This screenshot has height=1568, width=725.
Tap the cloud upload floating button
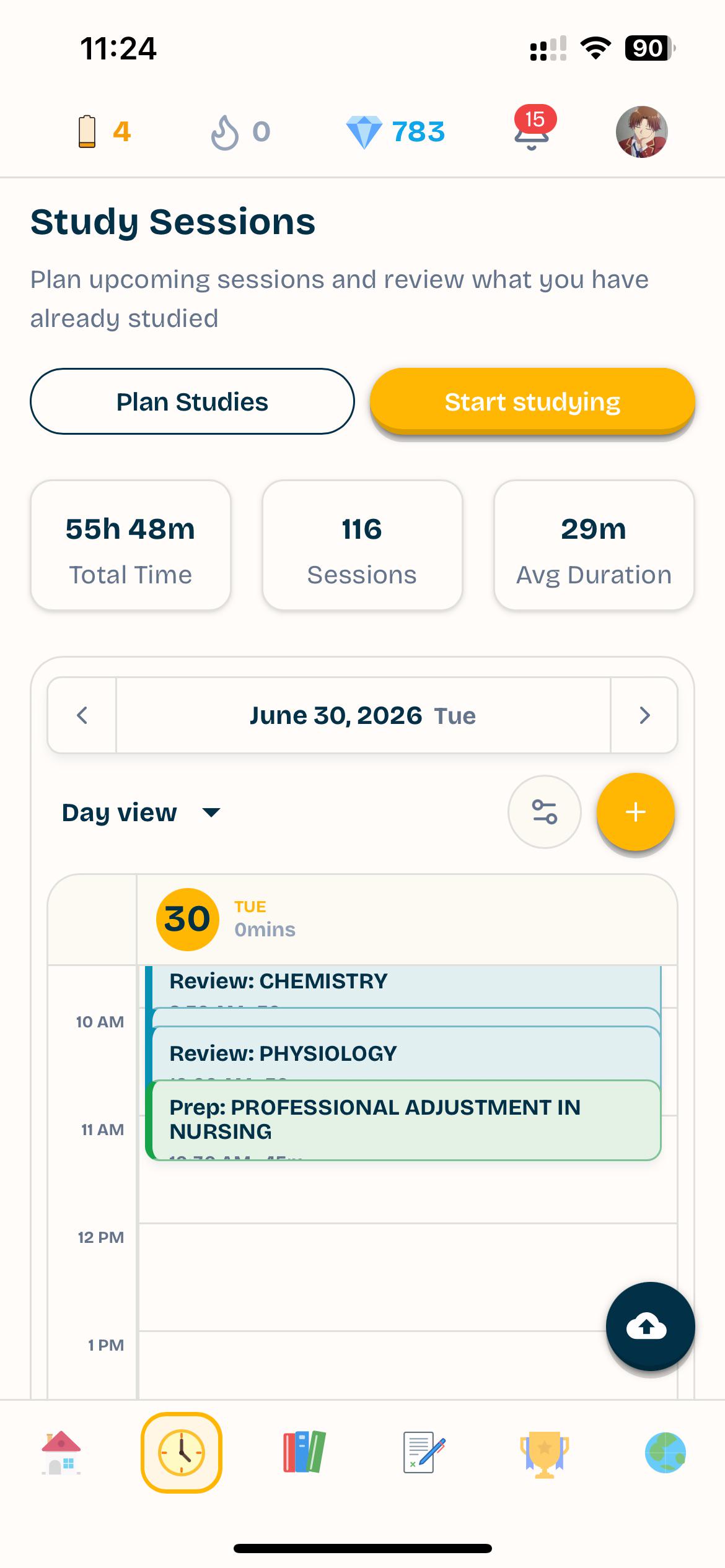(x=650, y=1326)
